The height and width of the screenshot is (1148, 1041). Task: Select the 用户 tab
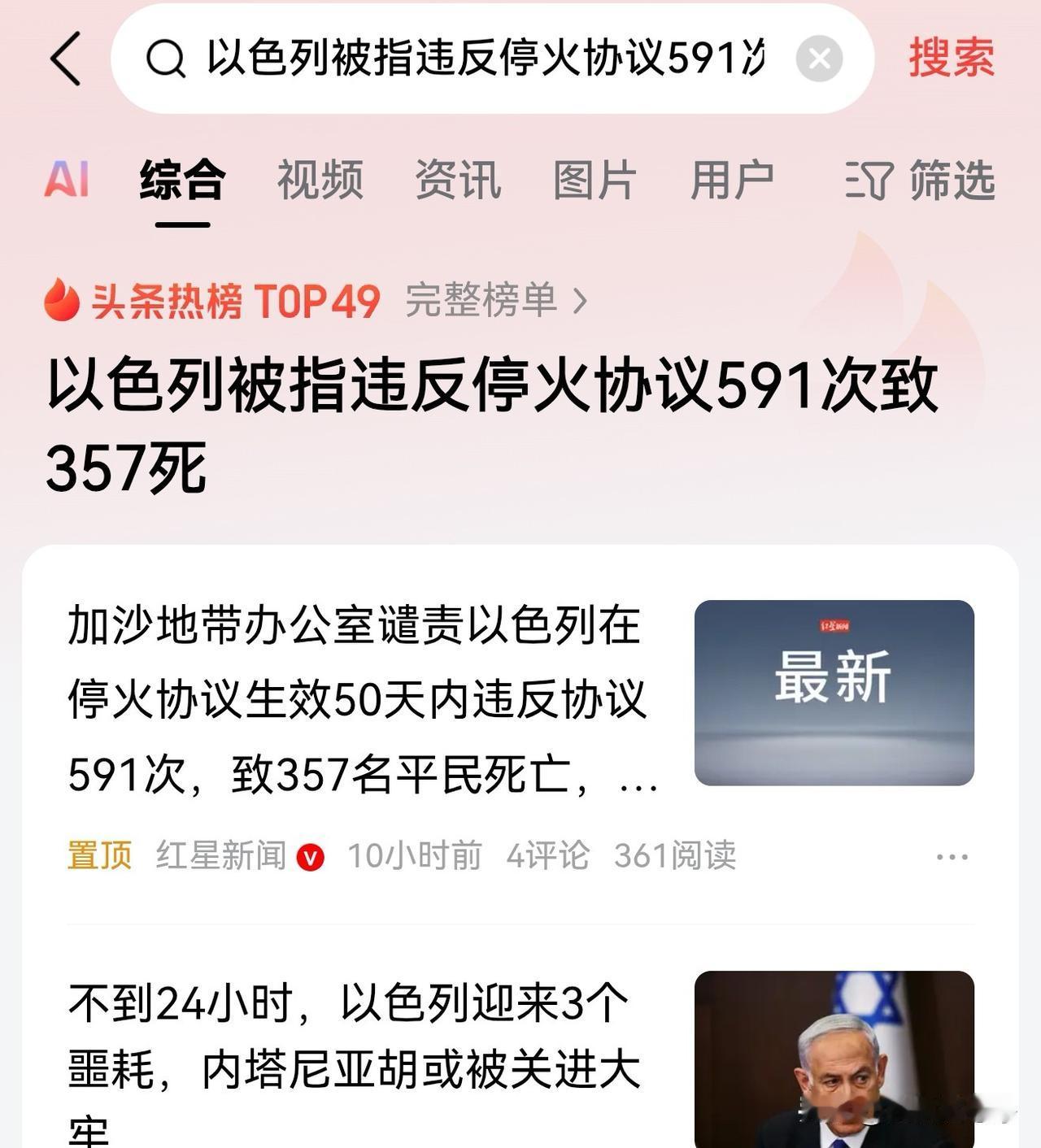[x=730, y=180]
